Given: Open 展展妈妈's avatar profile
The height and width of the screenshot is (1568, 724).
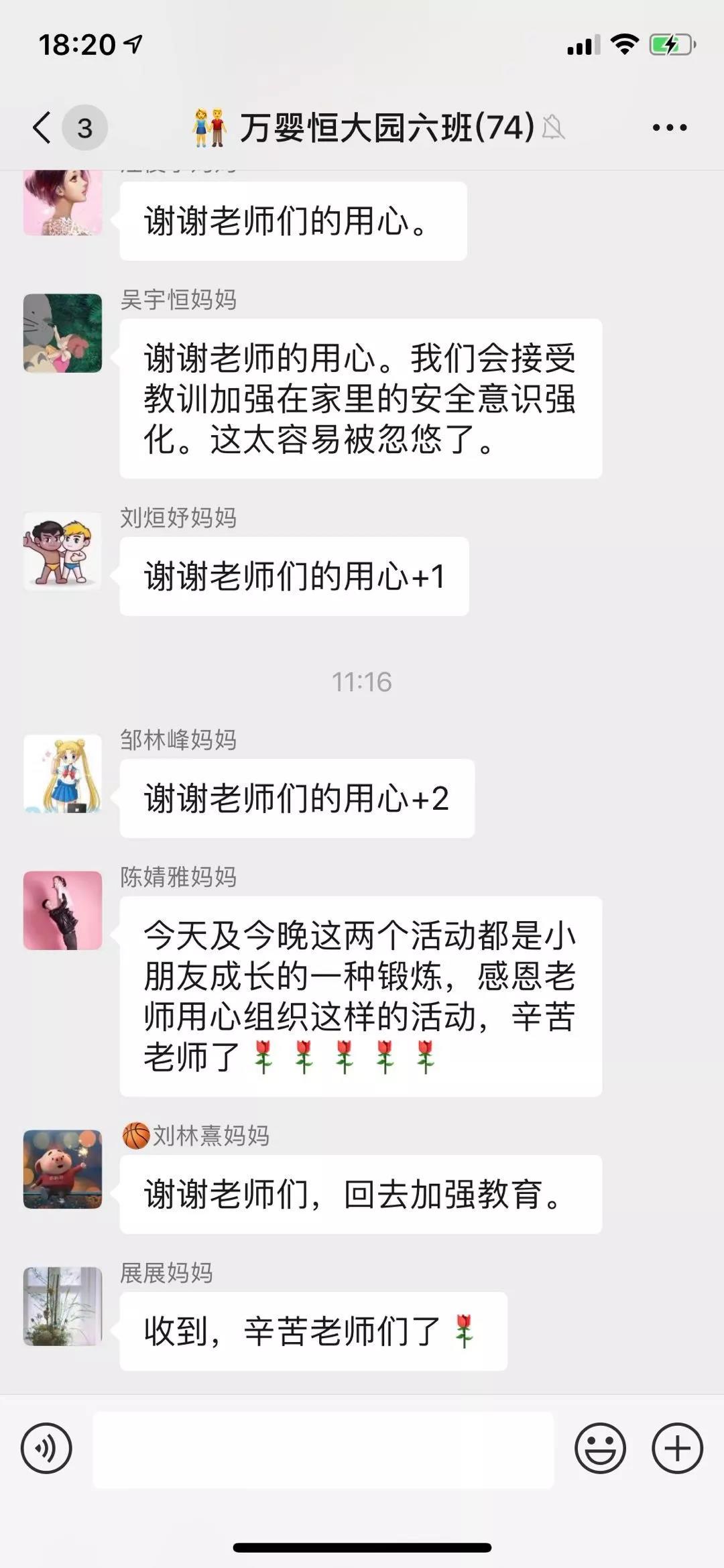Looking at the screenshot, I should [63, 1306].
